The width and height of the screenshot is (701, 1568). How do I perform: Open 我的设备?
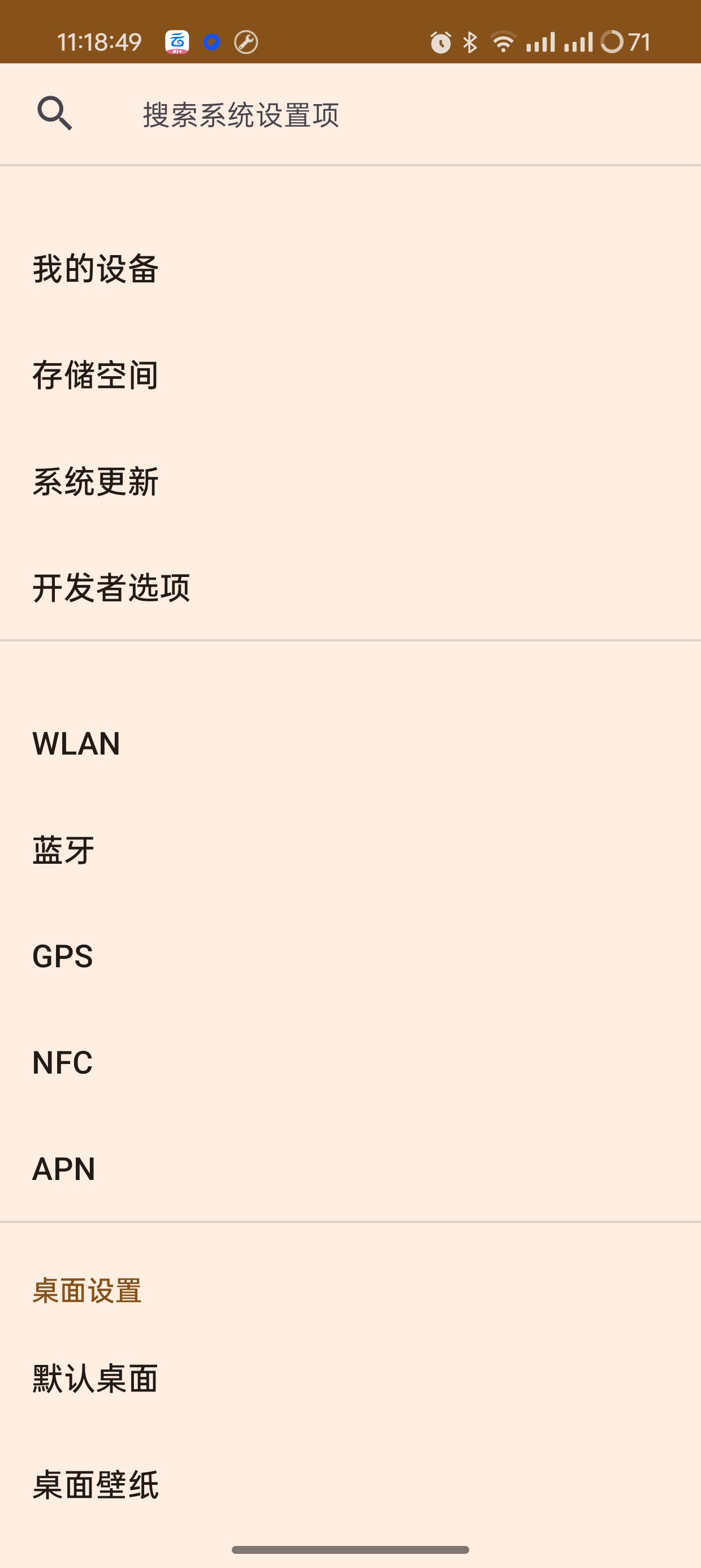click(350, 269)
